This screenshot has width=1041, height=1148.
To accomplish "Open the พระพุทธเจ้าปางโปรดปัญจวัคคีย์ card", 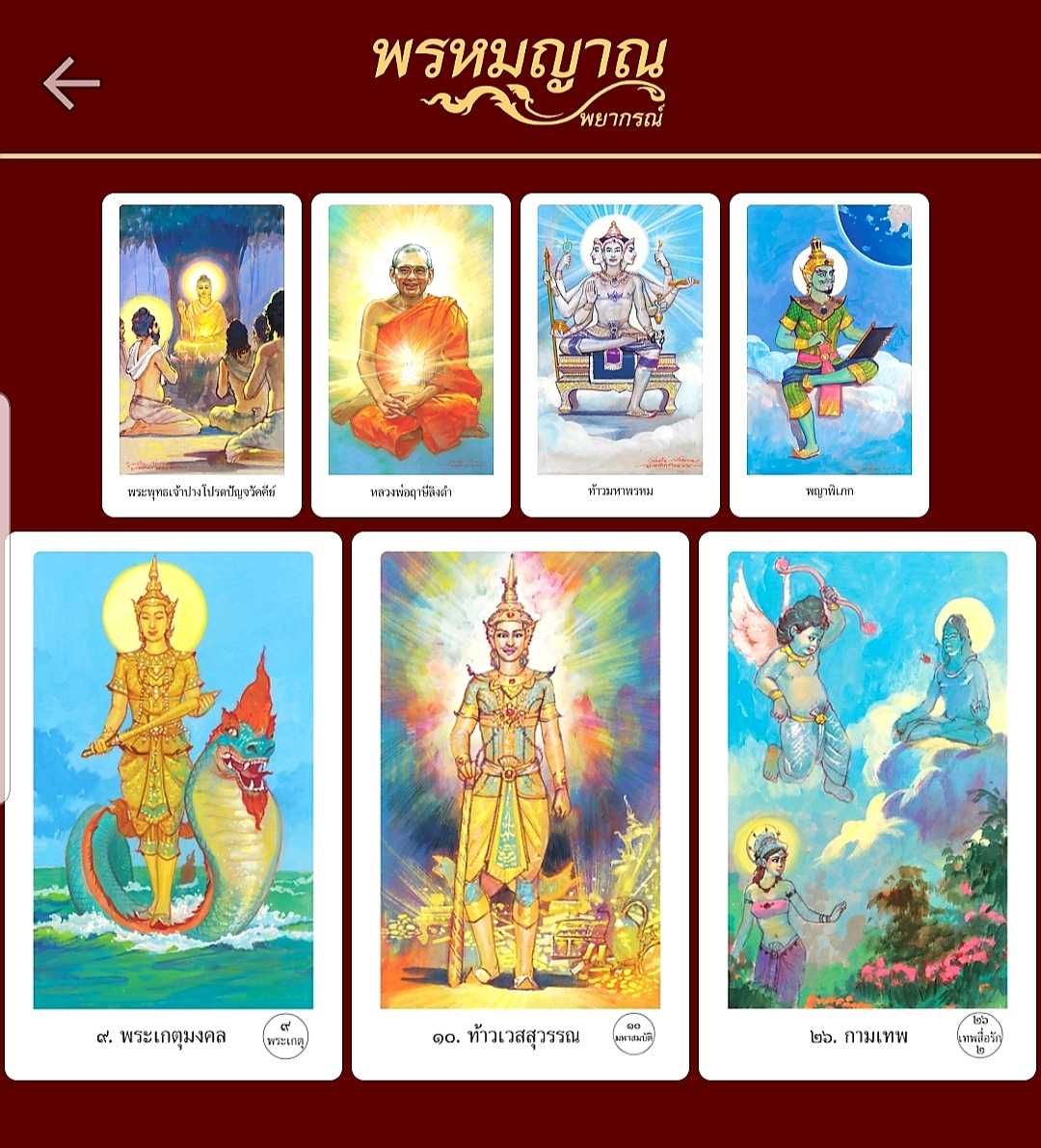I will coord(201,354).
